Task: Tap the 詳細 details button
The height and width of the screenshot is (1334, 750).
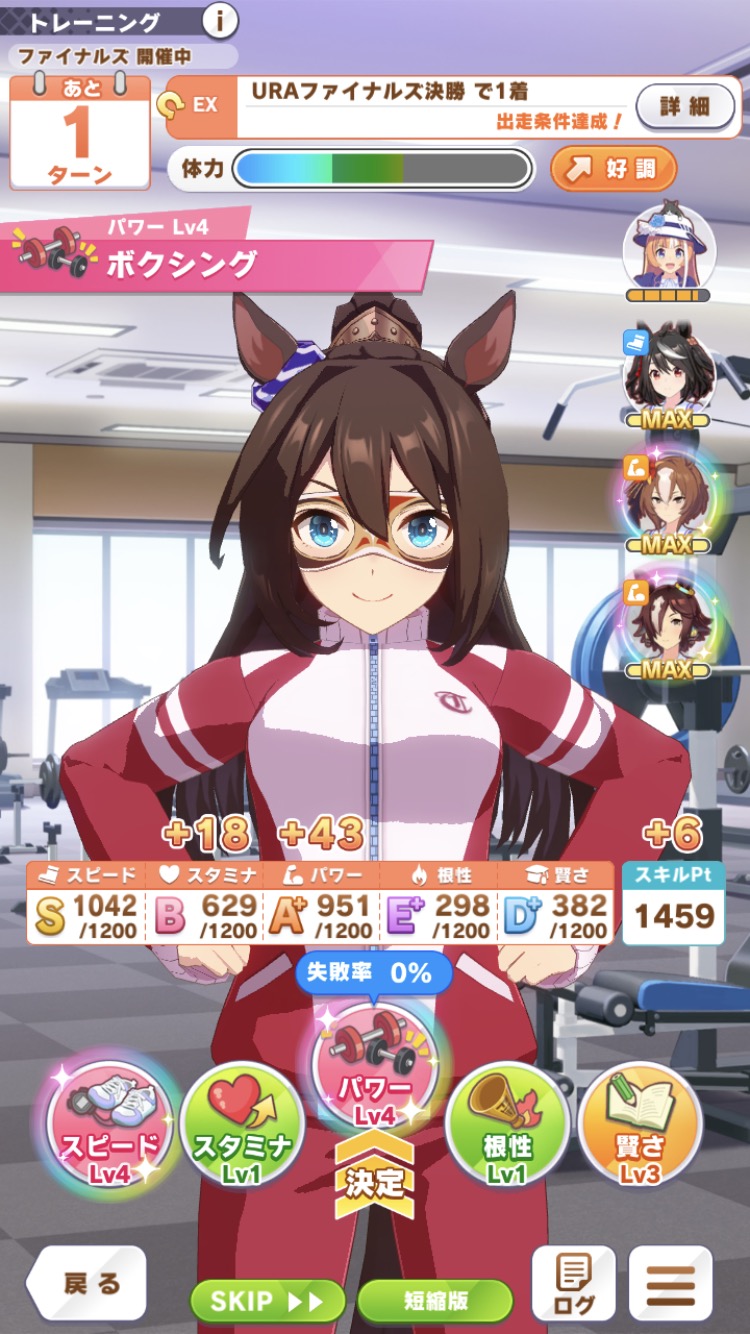Action: [685, 106]
